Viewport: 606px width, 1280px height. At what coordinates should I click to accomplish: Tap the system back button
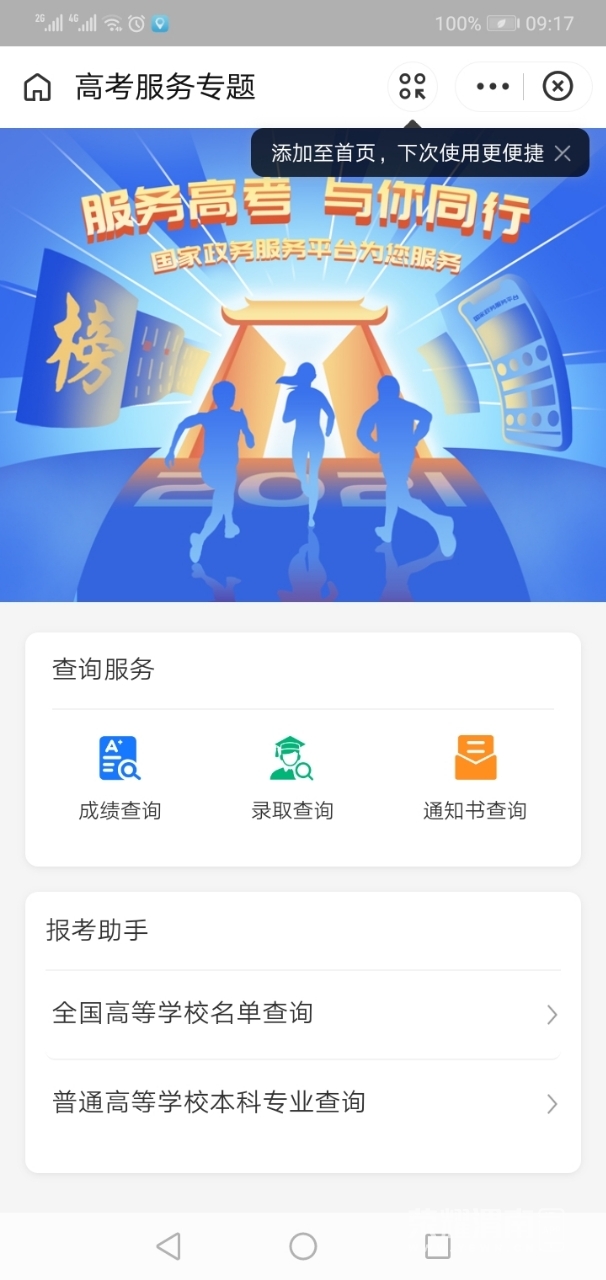pyautogui.click(x=169, y=1246)
